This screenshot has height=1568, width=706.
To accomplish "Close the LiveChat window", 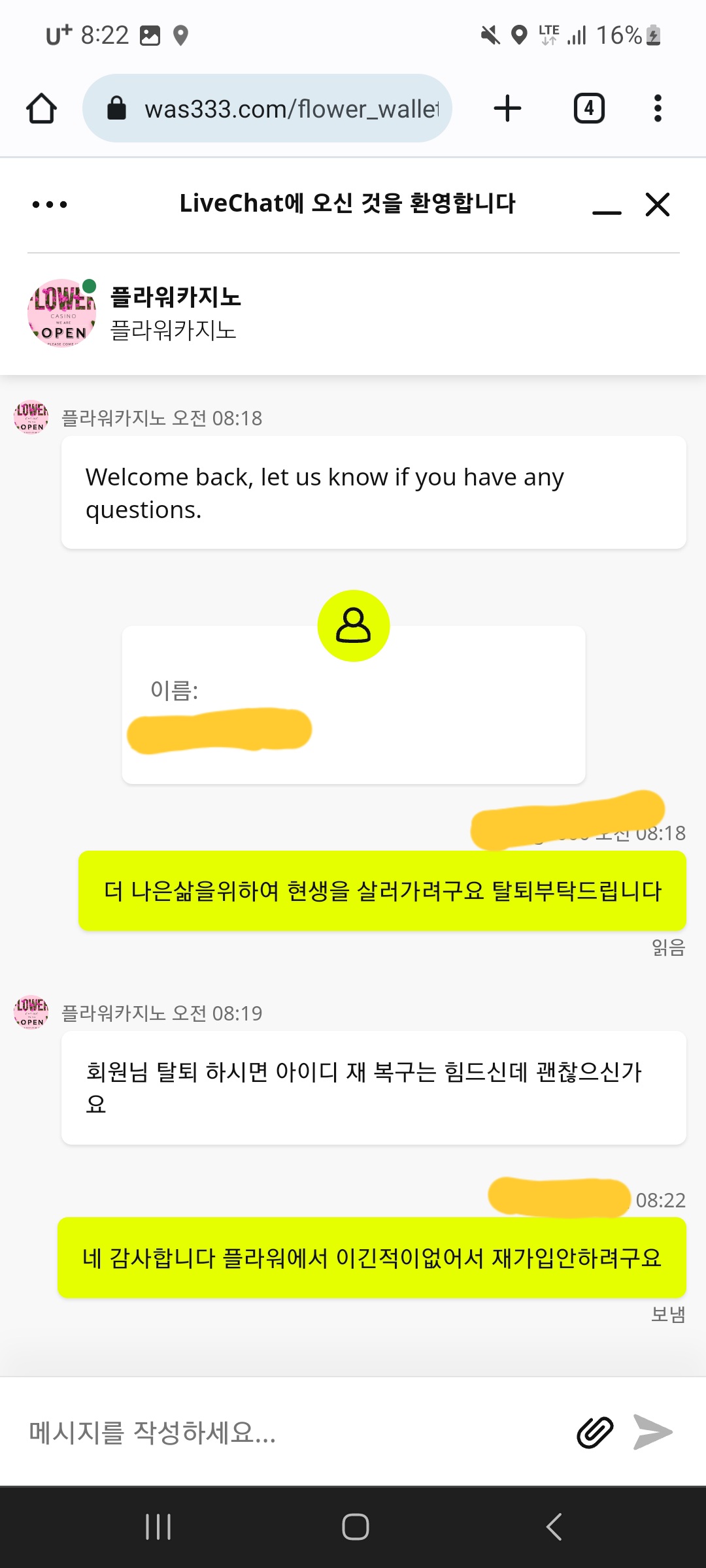I will tap(658, 204).
